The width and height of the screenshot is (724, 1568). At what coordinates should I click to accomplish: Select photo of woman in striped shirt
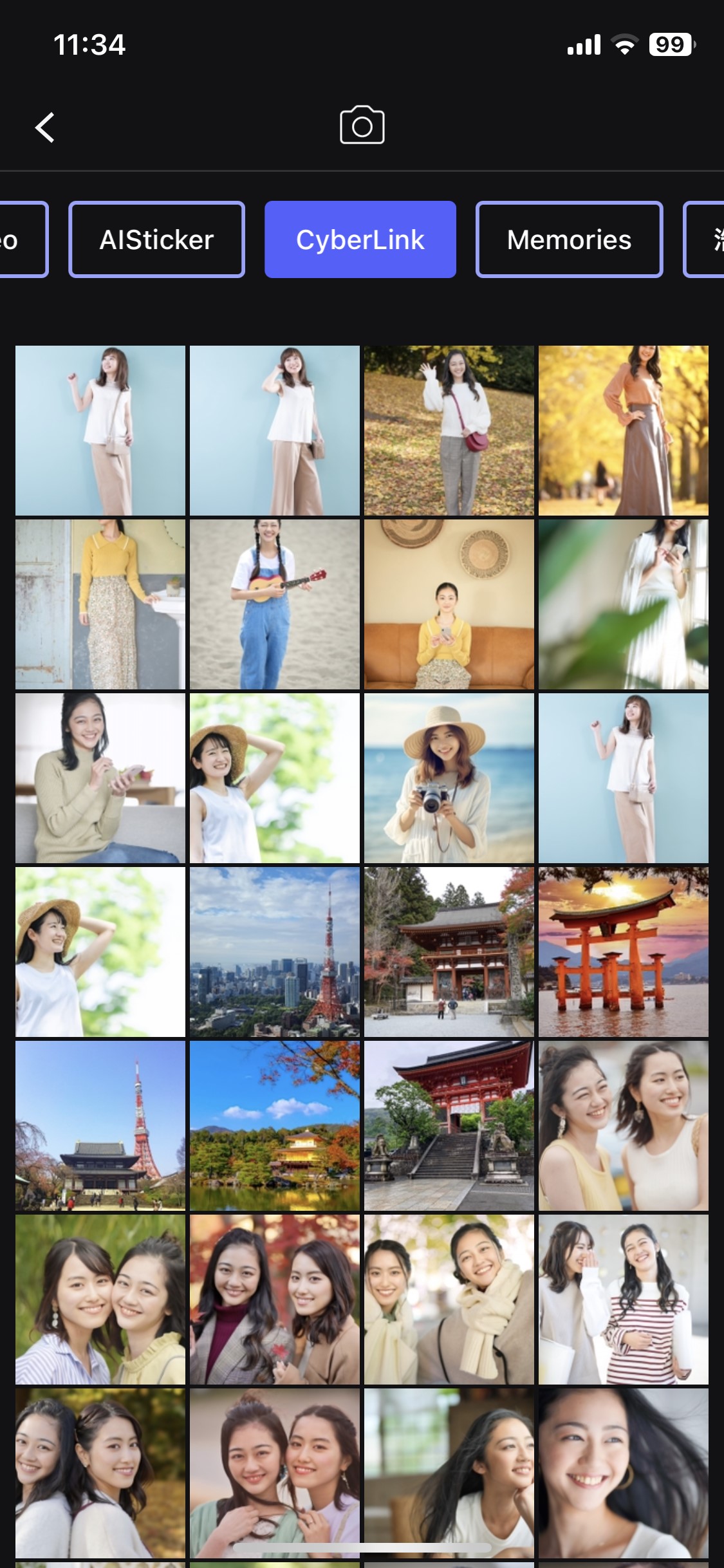pyautogui.click(x=623, y=1300)
